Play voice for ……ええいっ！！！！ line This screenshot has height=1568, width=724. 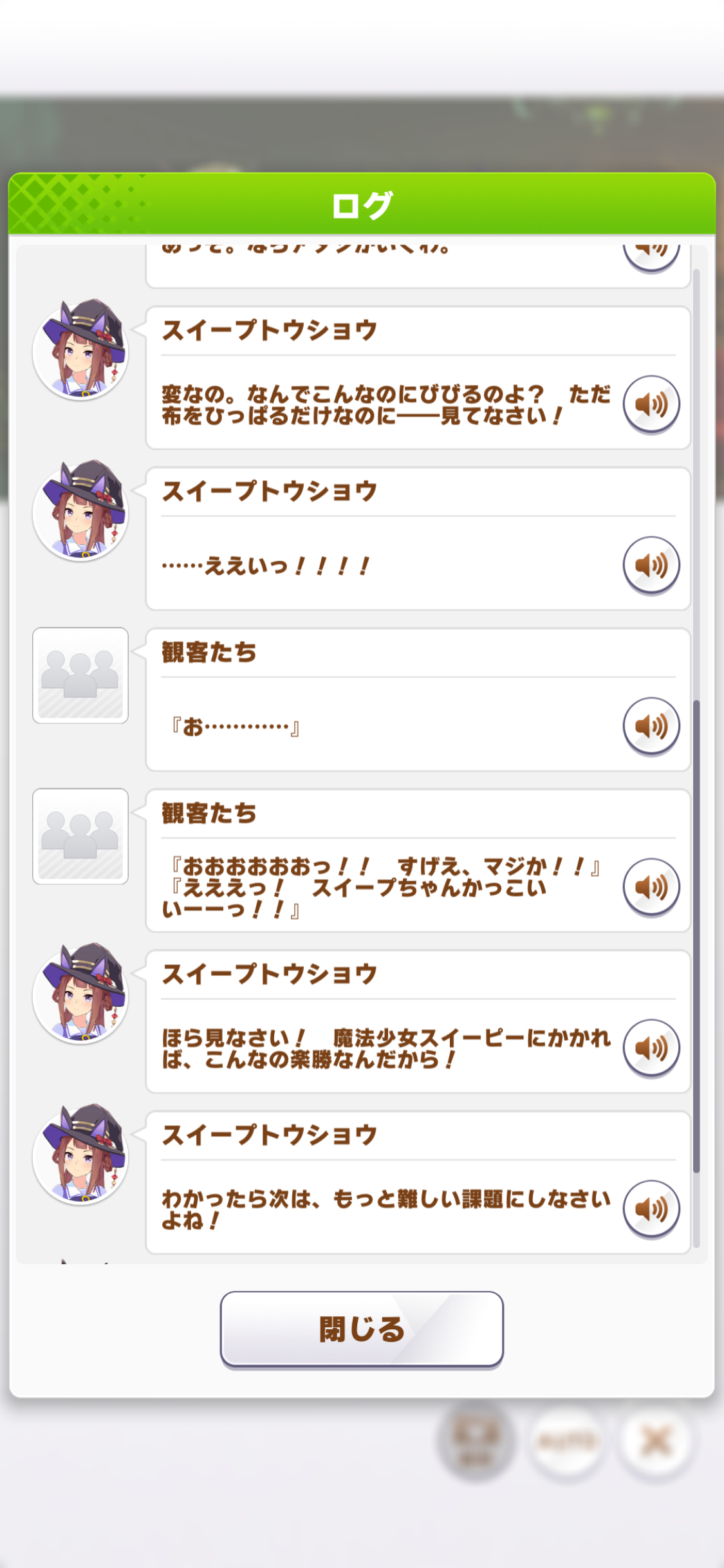click(651, 565)
